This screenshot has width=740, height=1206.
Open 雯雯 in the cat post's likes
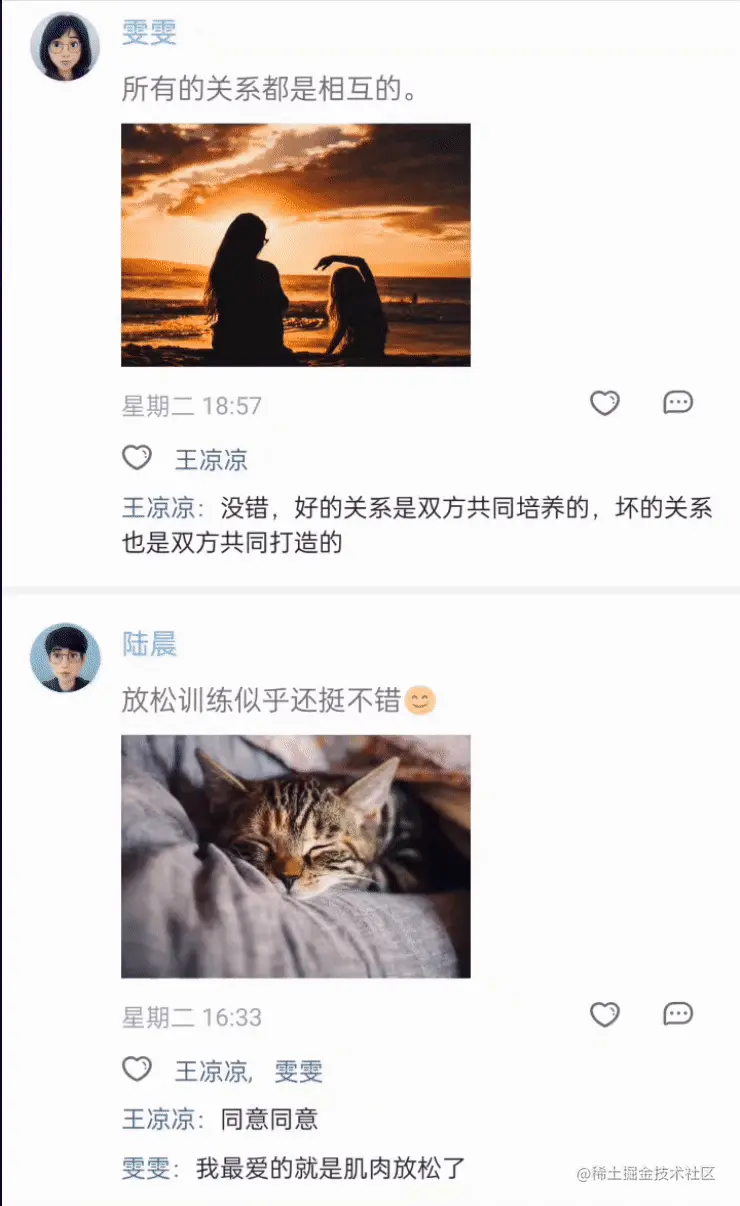(299, 1072)
